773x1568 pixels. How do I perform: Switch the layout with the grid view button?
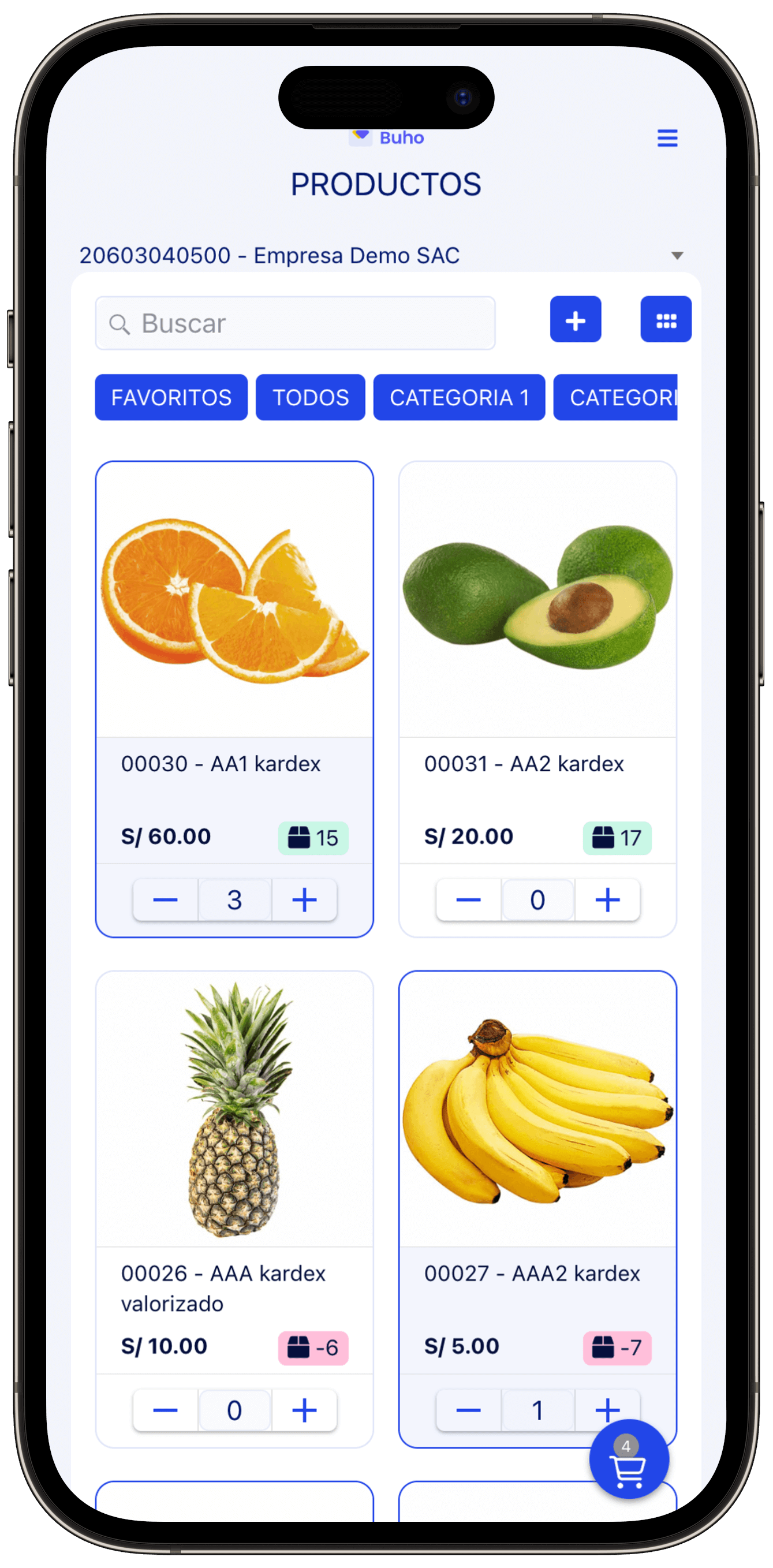[665, 320]
